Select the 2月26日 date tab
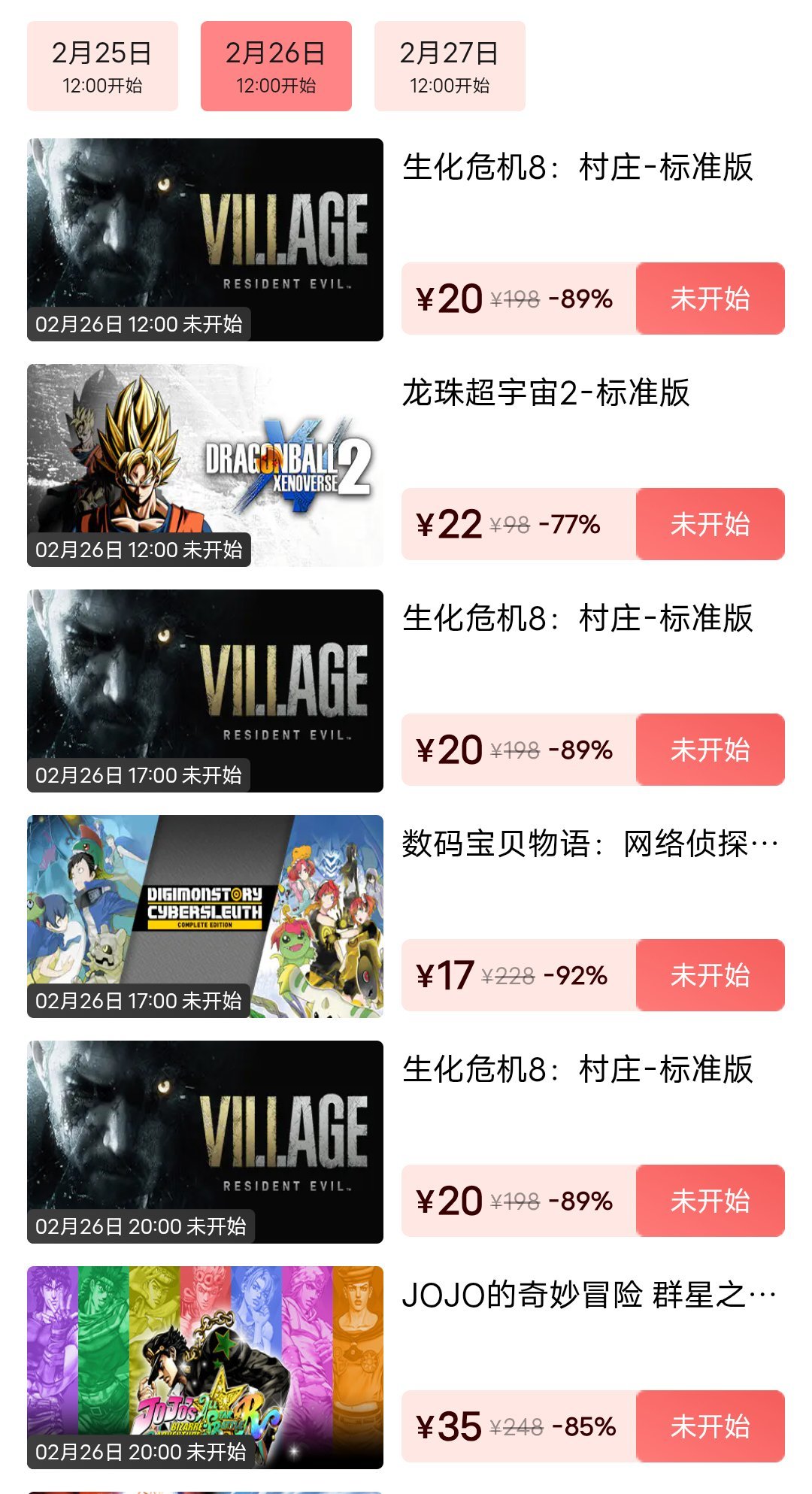This screenshot has width=812, height=1494. [276, 66]
